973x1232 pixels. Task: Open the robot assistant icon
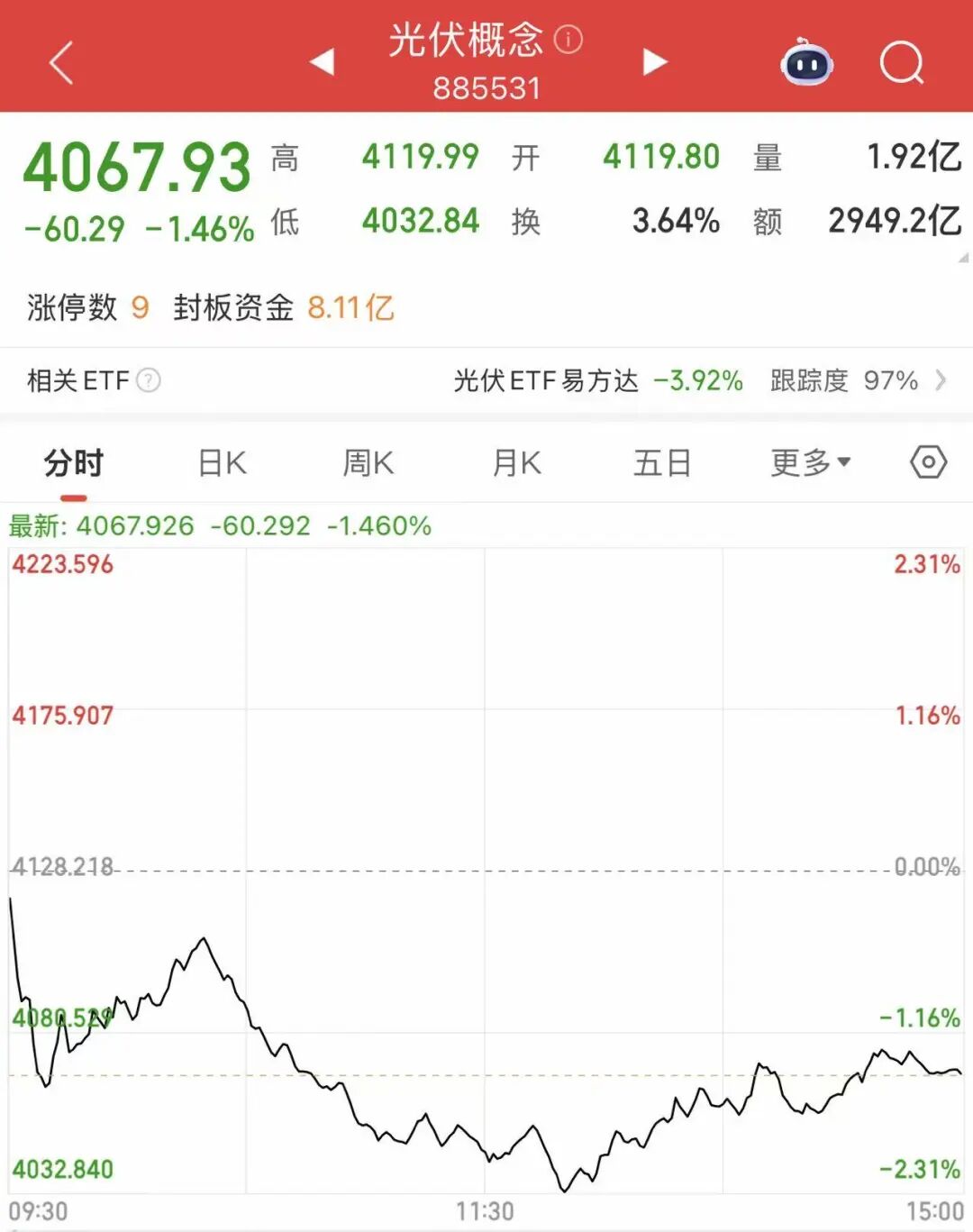coord(806,62)
